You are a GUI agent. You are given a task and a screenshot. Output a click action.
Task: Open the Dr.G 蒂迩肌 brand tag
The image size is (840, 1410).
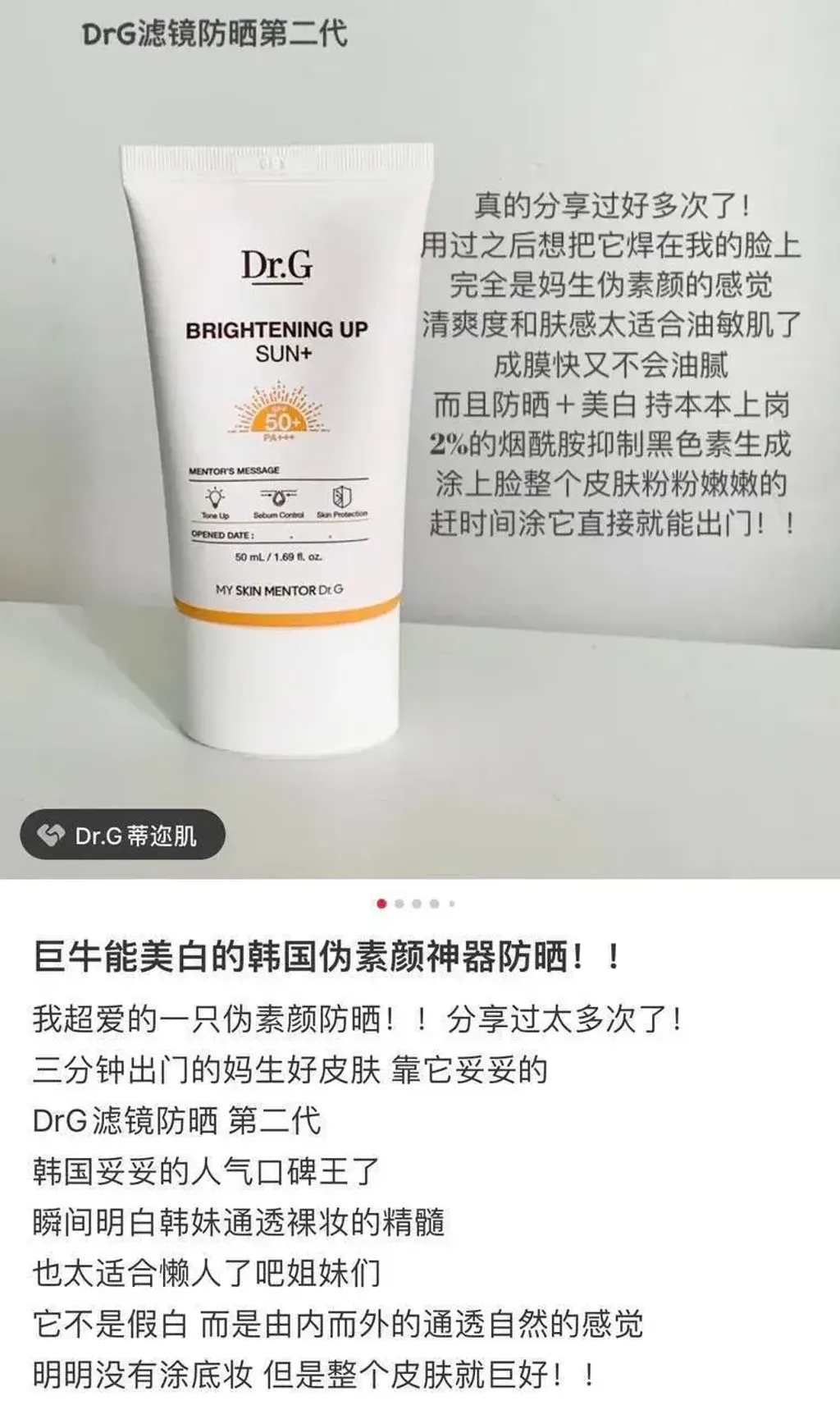[x=122, y=835]
